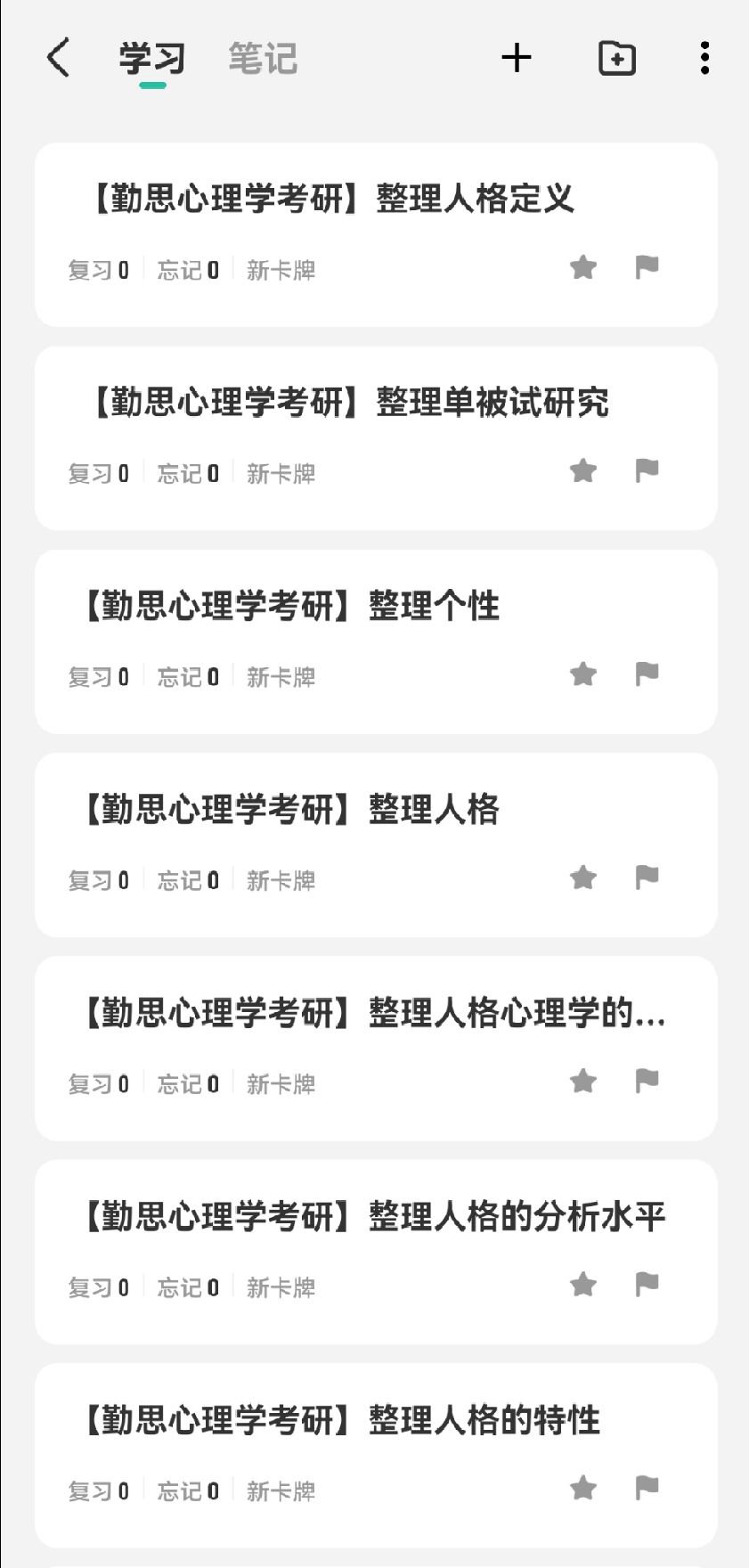The image size is (749, 1568).
Task: Tap the plus icon to add a card
Action: [517, 59]
